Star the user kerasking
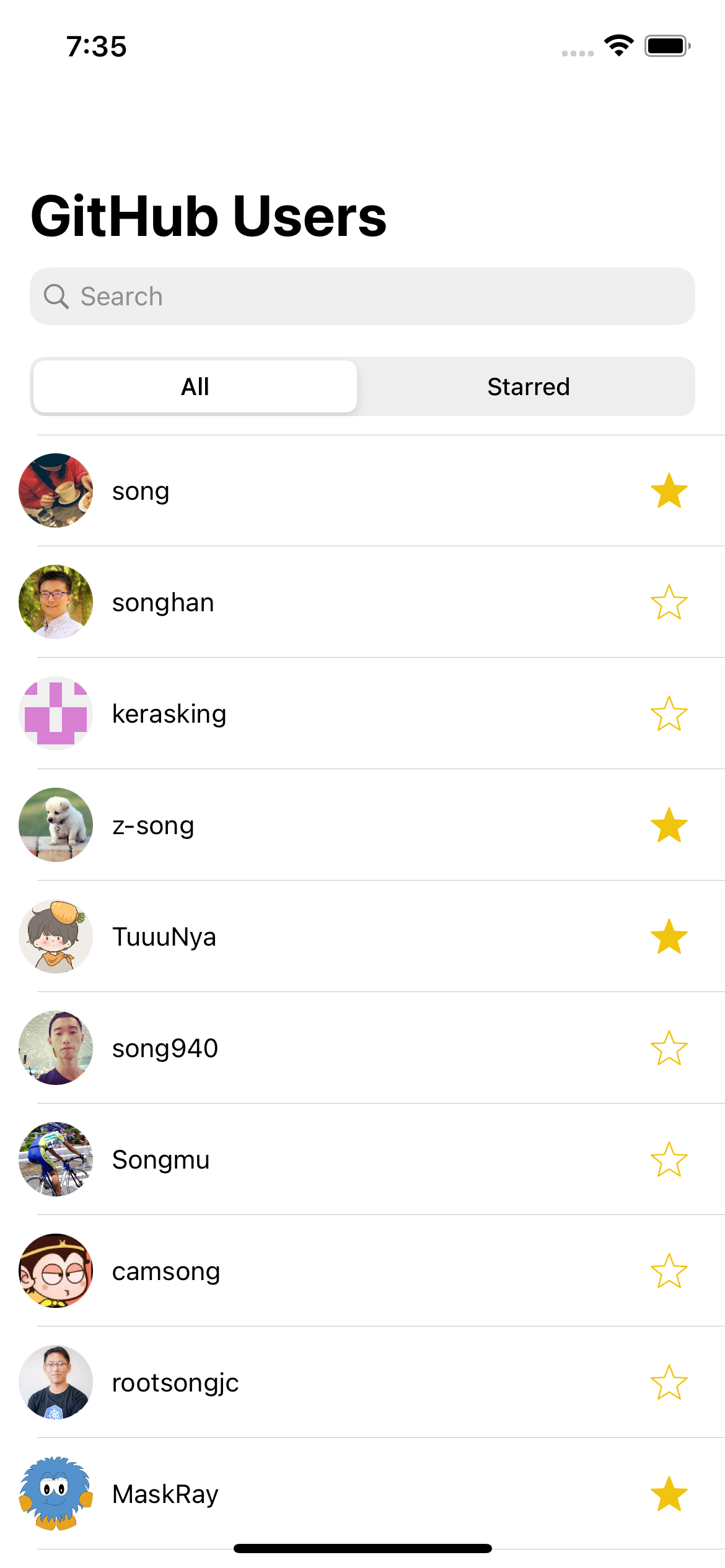Viewport: 725px width, 1568px height. 670,713
